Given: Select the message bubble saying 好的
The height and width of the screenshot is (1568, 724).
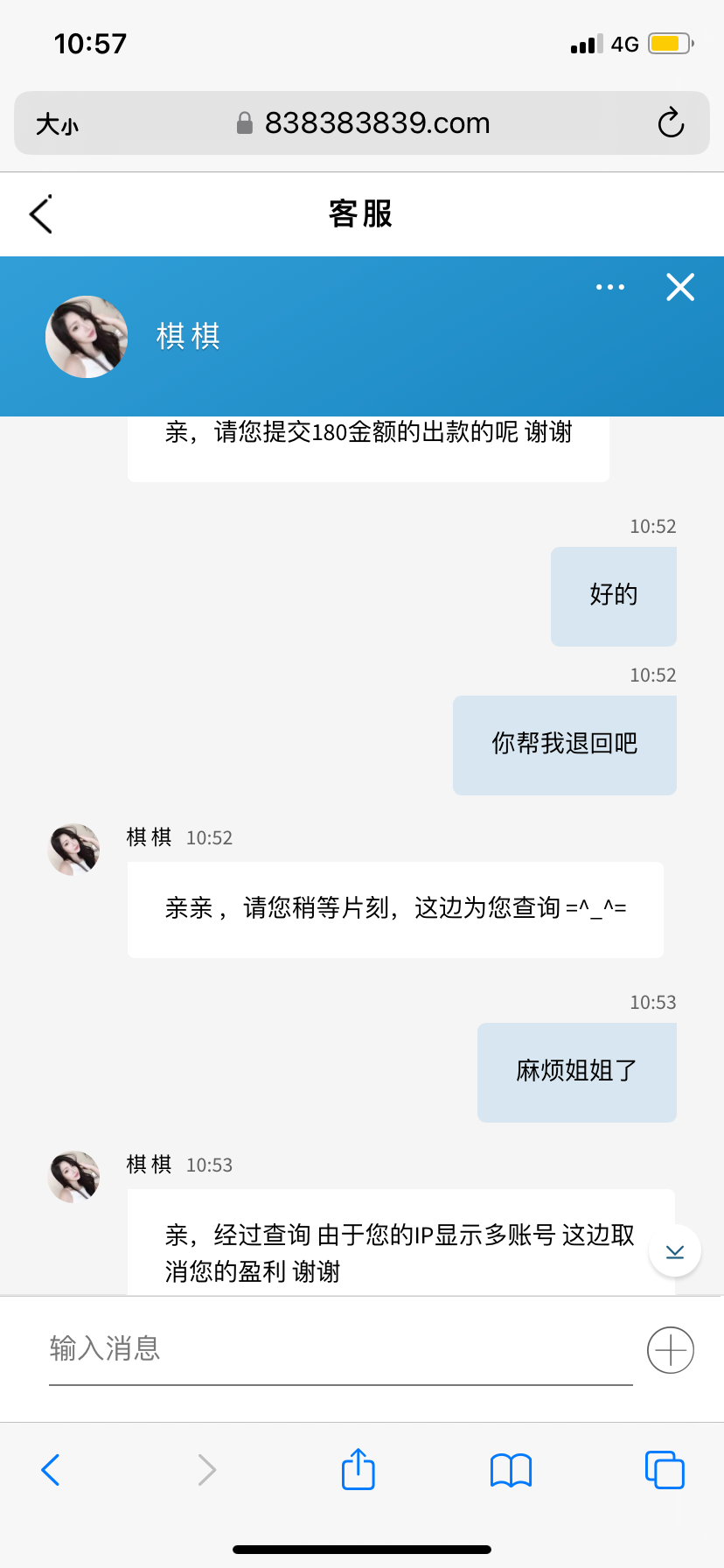Looking at the screenshot, I should tap(613, 596).
